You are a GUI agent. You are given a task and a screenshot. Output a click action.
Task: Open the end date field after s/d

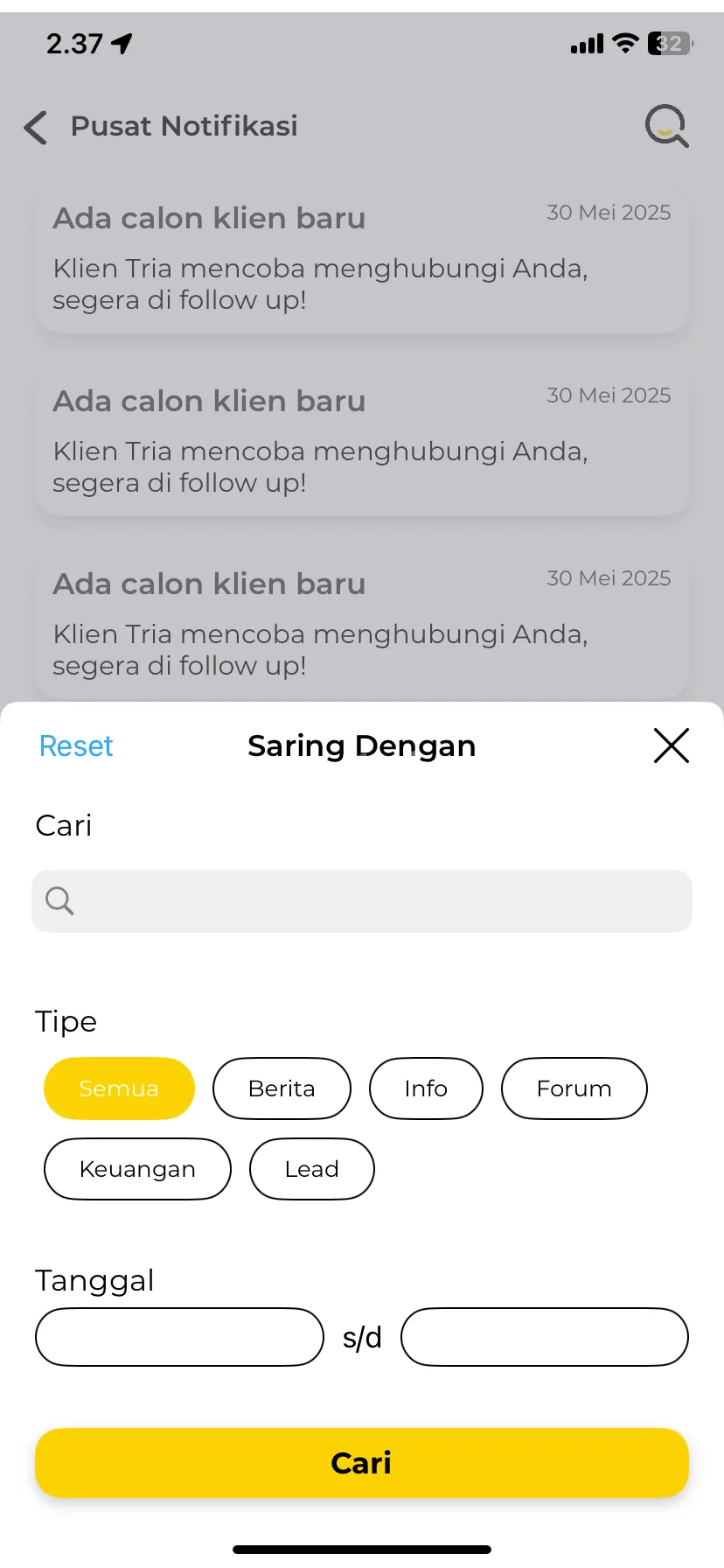click(545, 1337)
